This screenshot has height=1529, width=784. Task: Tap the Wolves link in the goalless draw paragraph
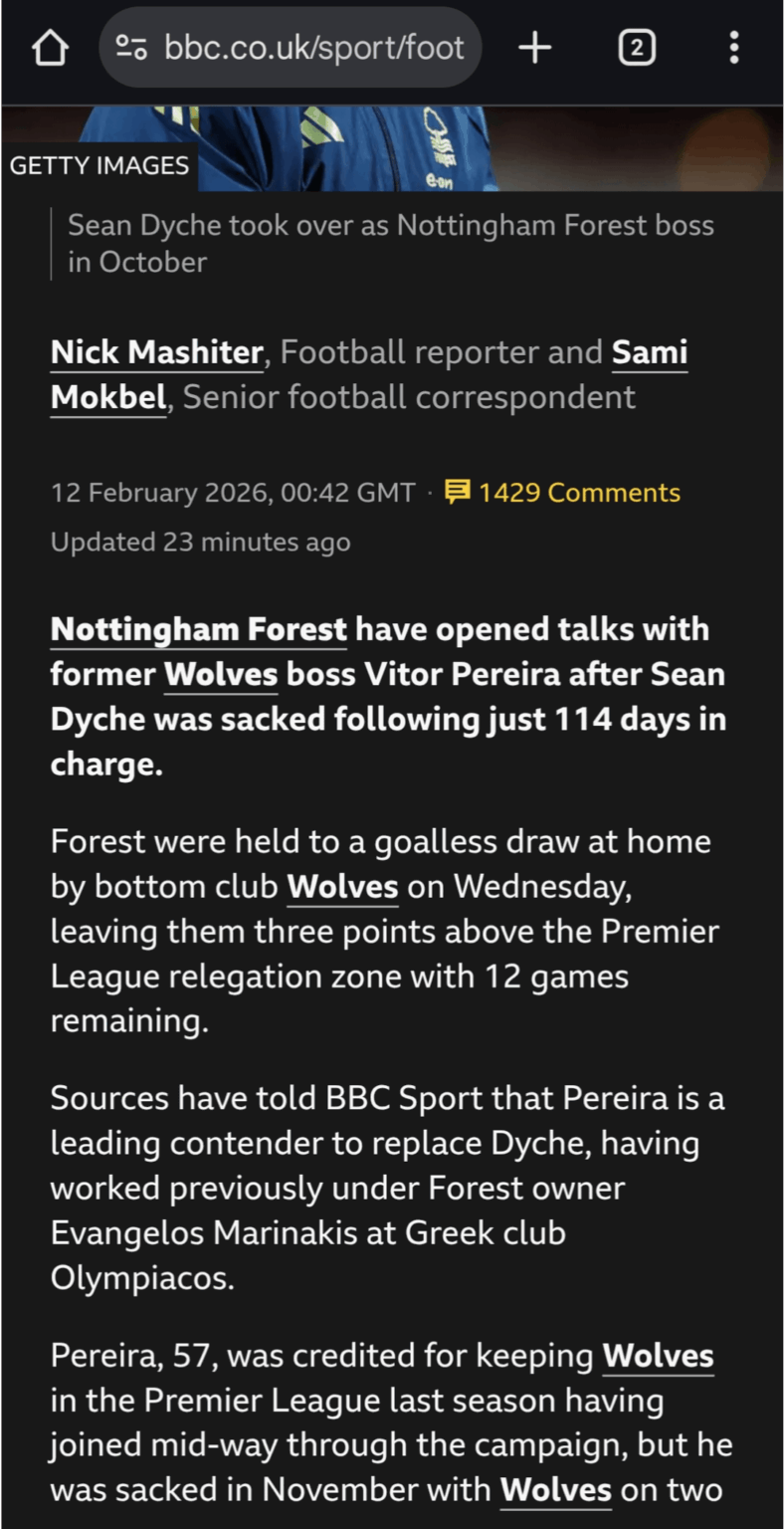pos(342,886)
